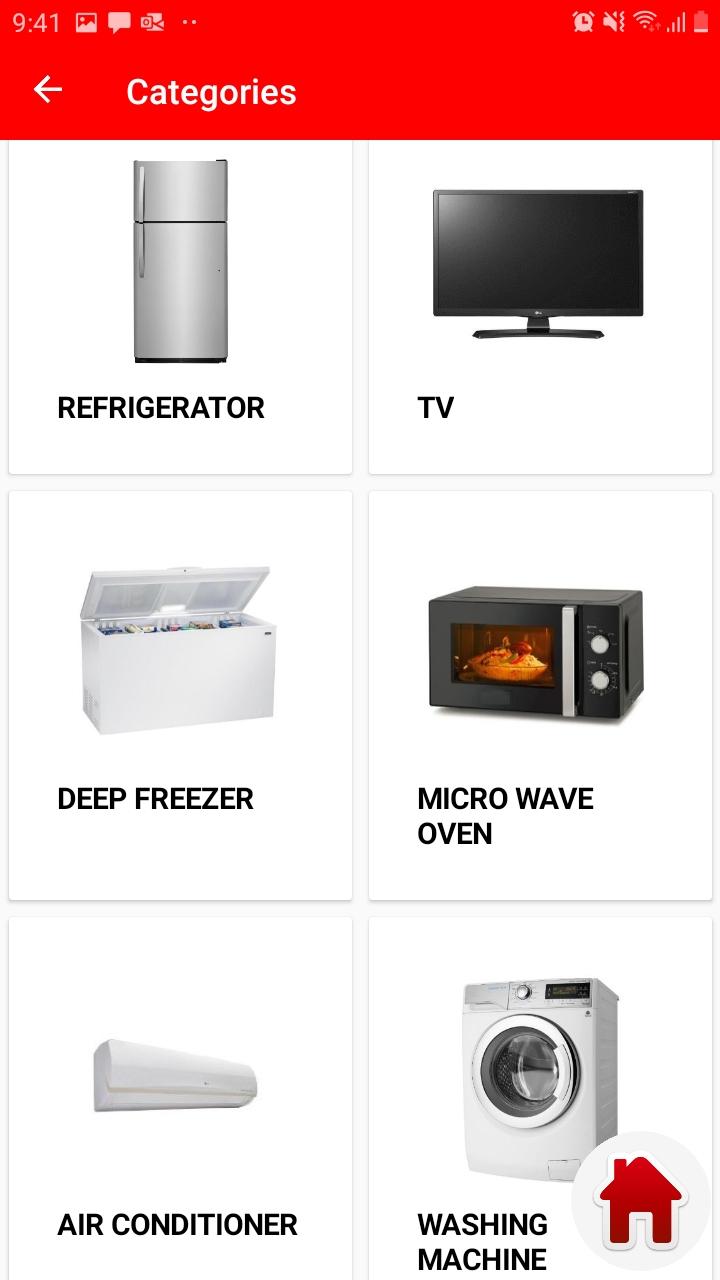Screen dimensions: 720x1280
Task: Open the Refrigerator category
Action: pyautogui.click(x=180, y=305)
